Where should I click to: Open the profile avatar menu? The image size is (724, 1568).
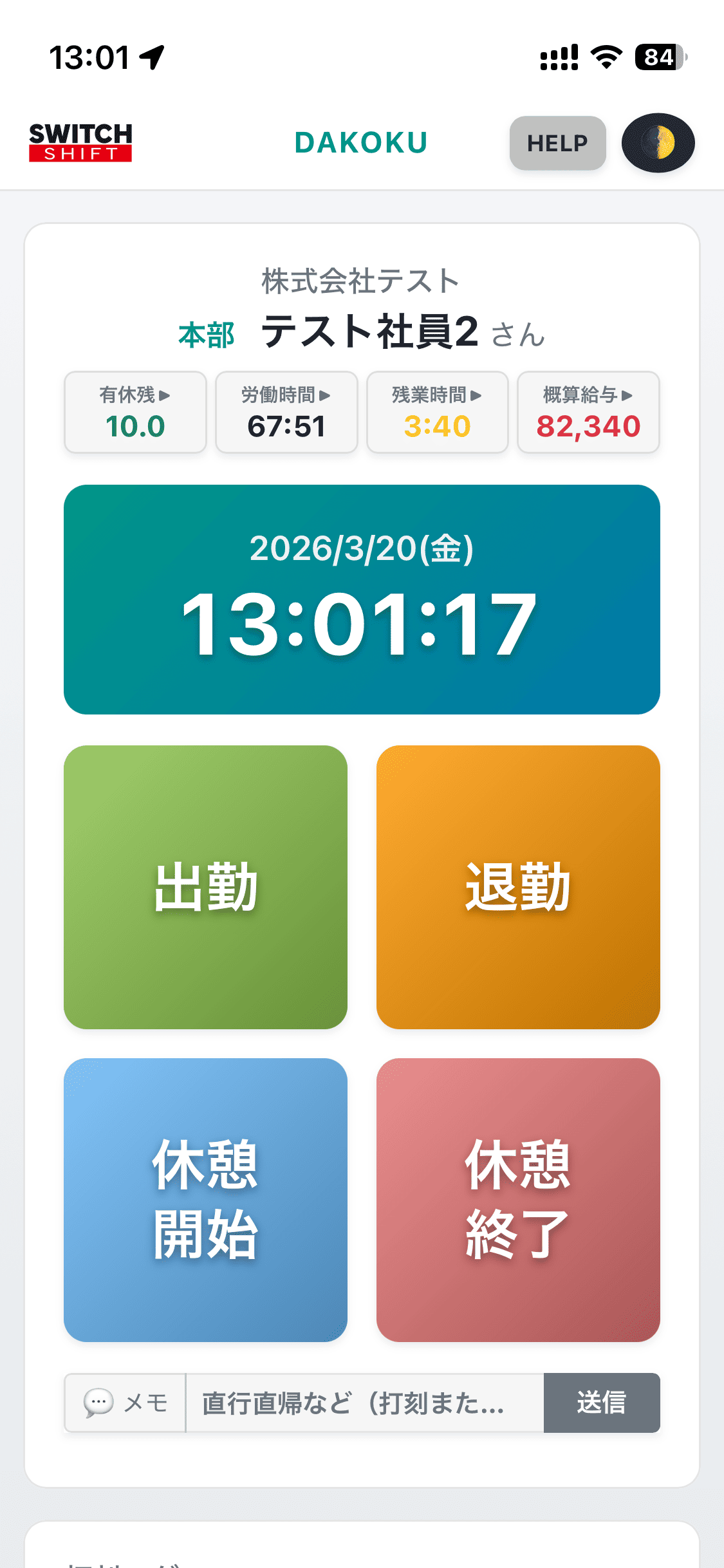[658, 144]
